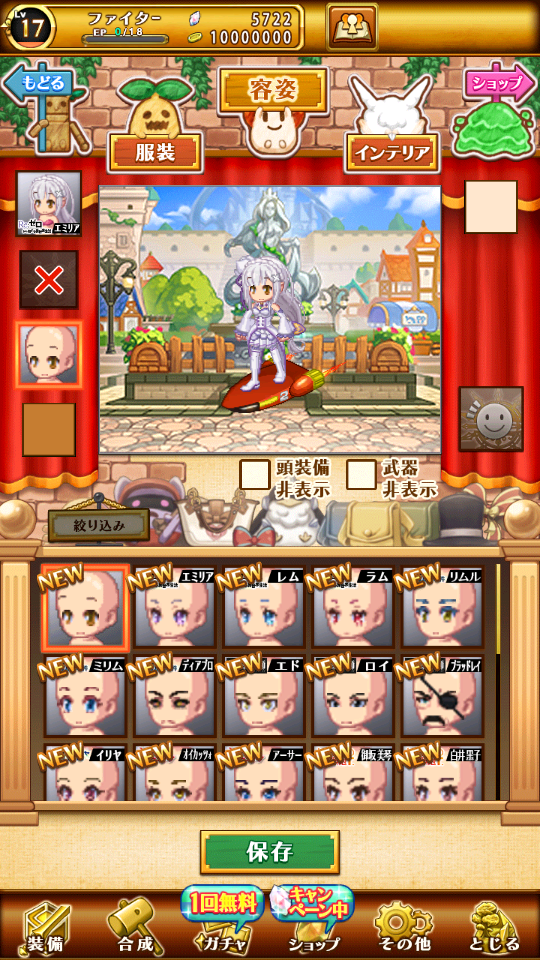Open 装備 in the bottom bar
The height and width of the screenshot is (960, 540).
47,927
